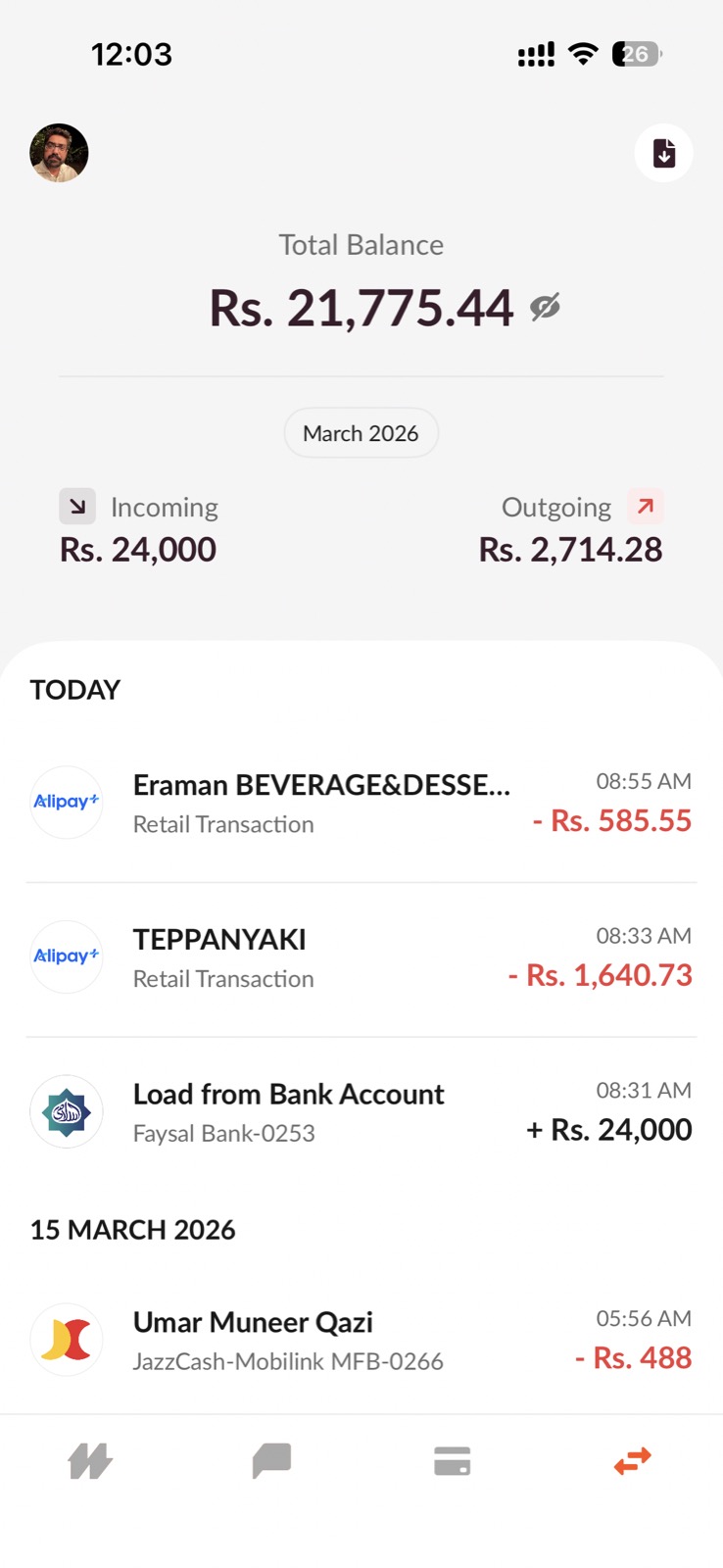The image size is (723, 1568).
Task: Open the chat messages icon
Action: point(271,1460)
